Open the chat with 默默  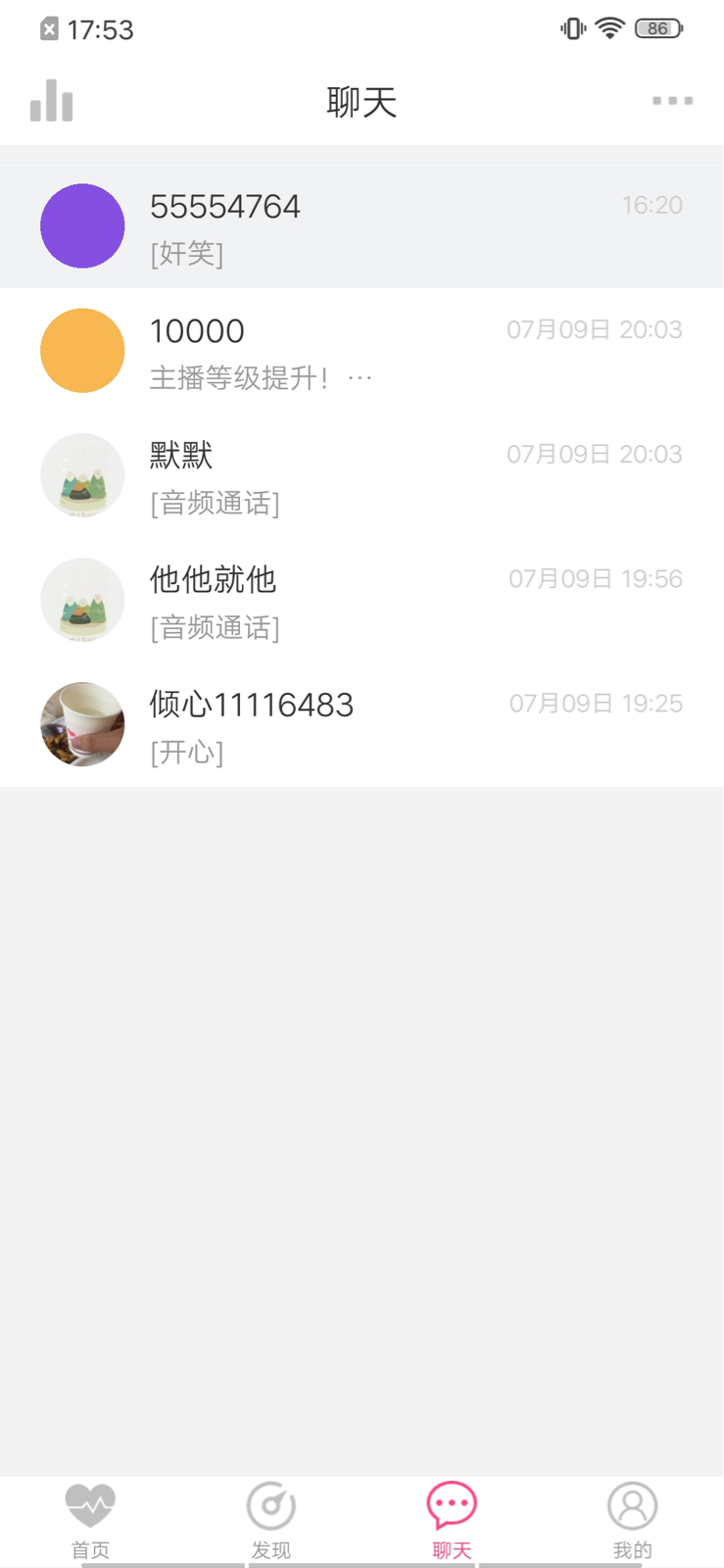point(362,475)
